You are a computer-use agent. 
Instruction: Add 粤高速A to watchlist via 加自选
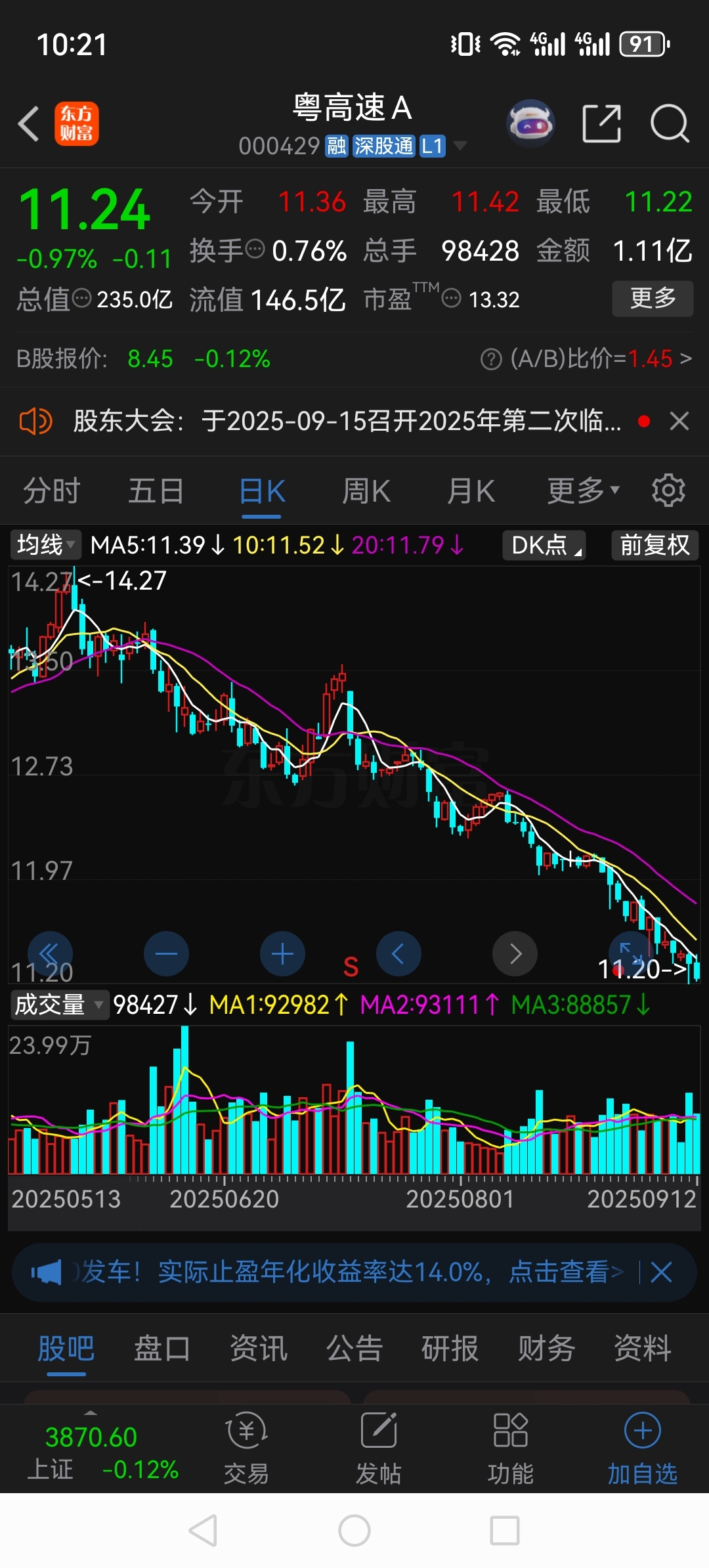[x=641, y=1451]
